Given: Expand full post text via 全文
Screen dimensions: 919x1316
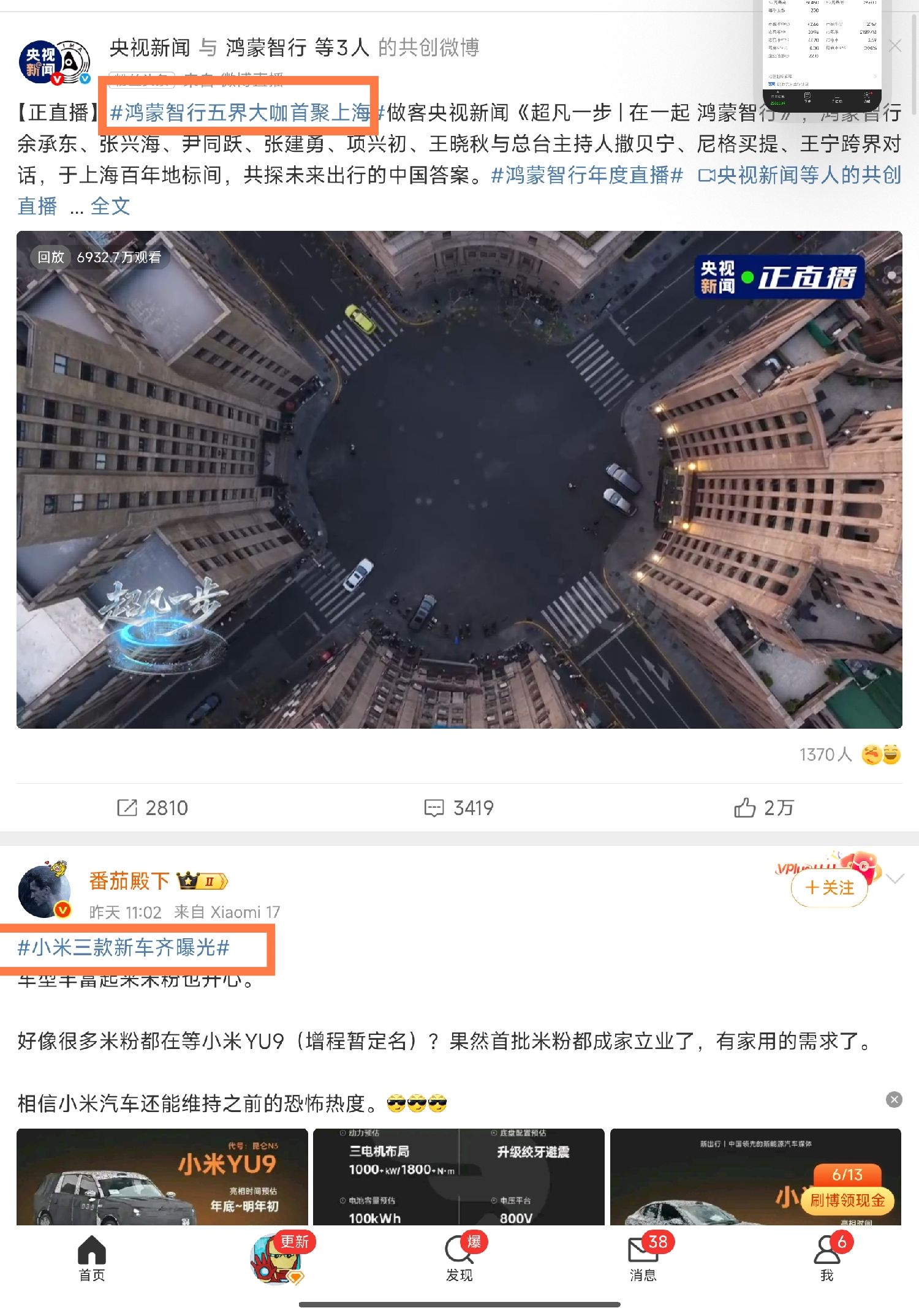Looking at the screenshot, I should (x=110, y=206).
